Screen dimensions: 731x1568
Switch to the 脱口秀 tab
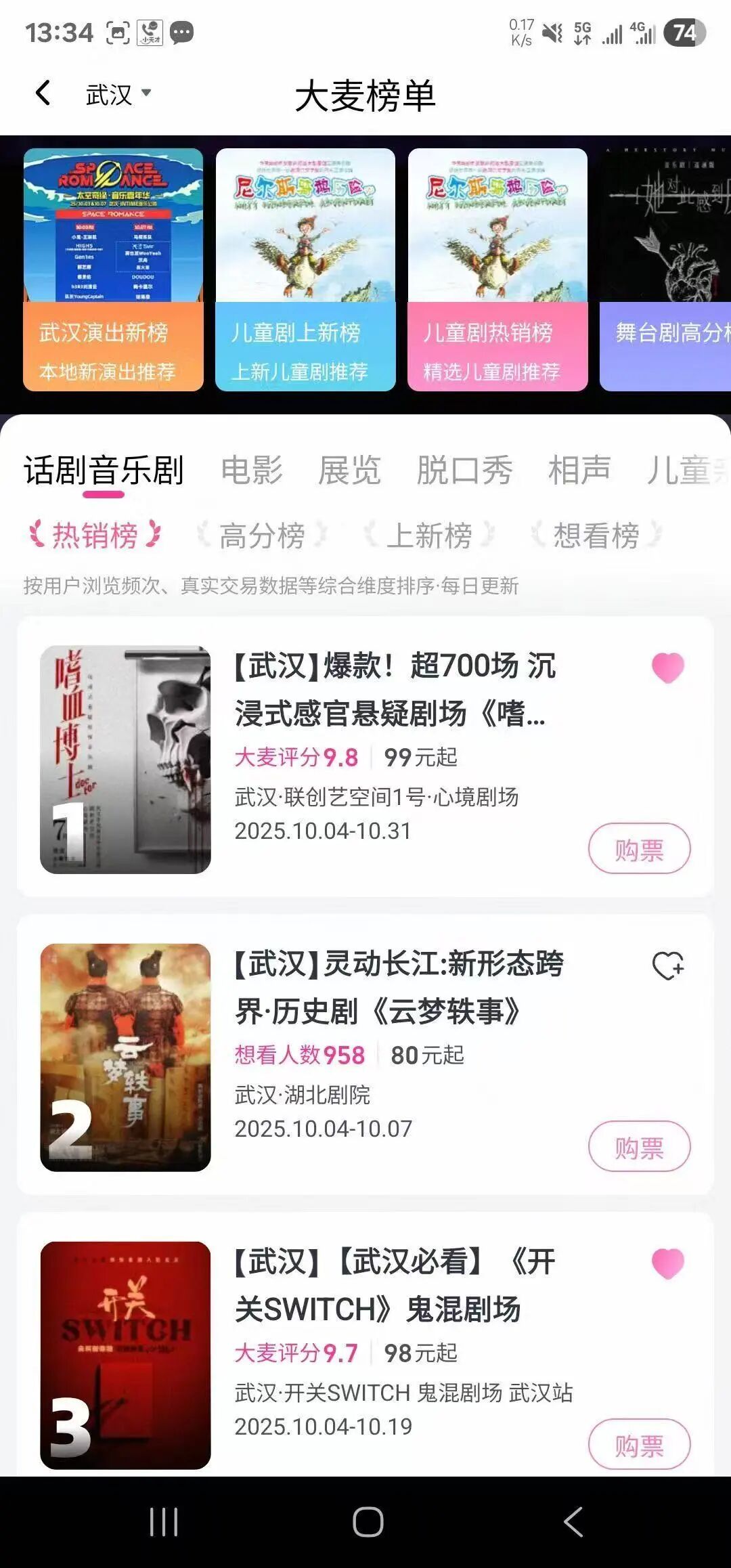[464, 470]
